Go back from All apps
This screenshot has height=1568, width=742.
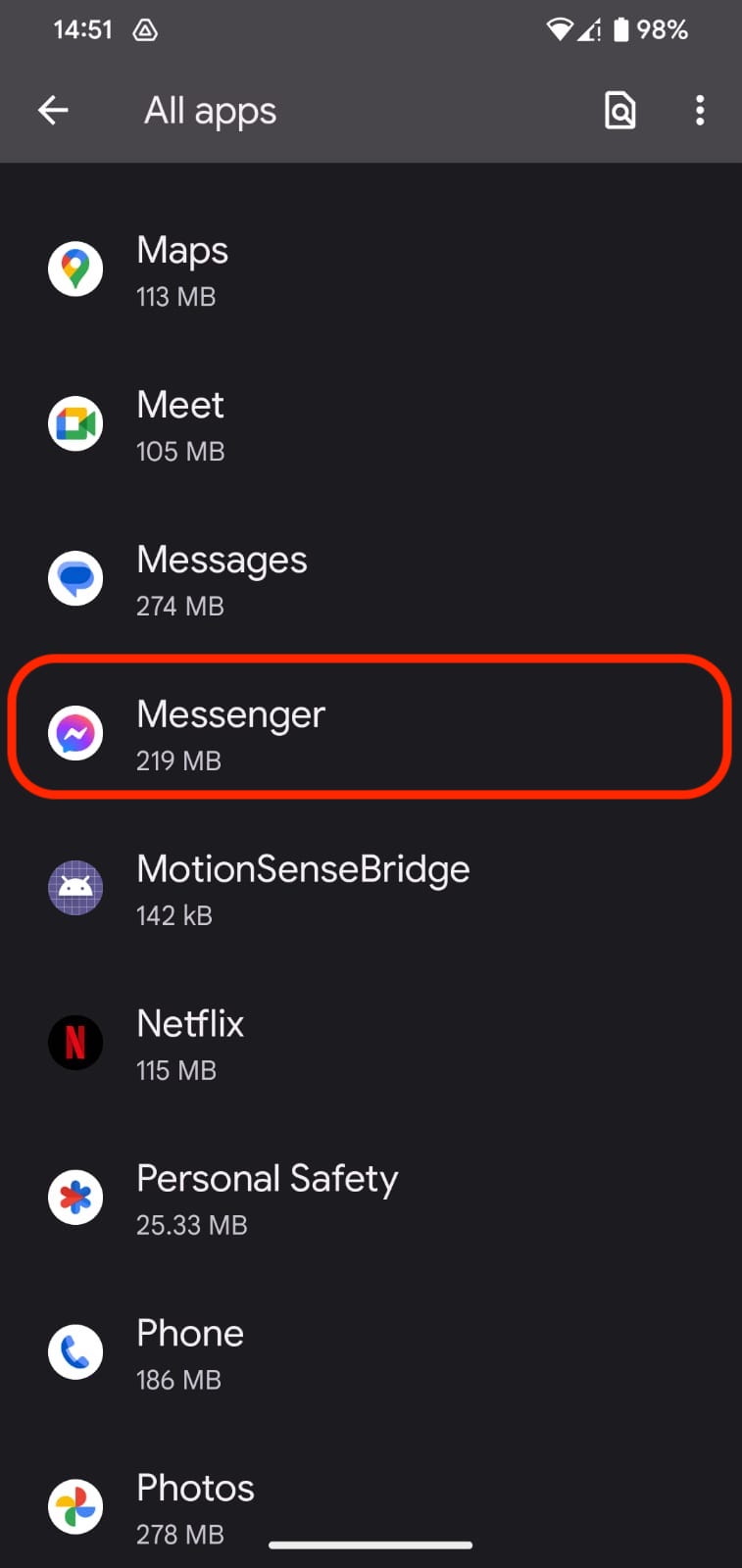53,110
